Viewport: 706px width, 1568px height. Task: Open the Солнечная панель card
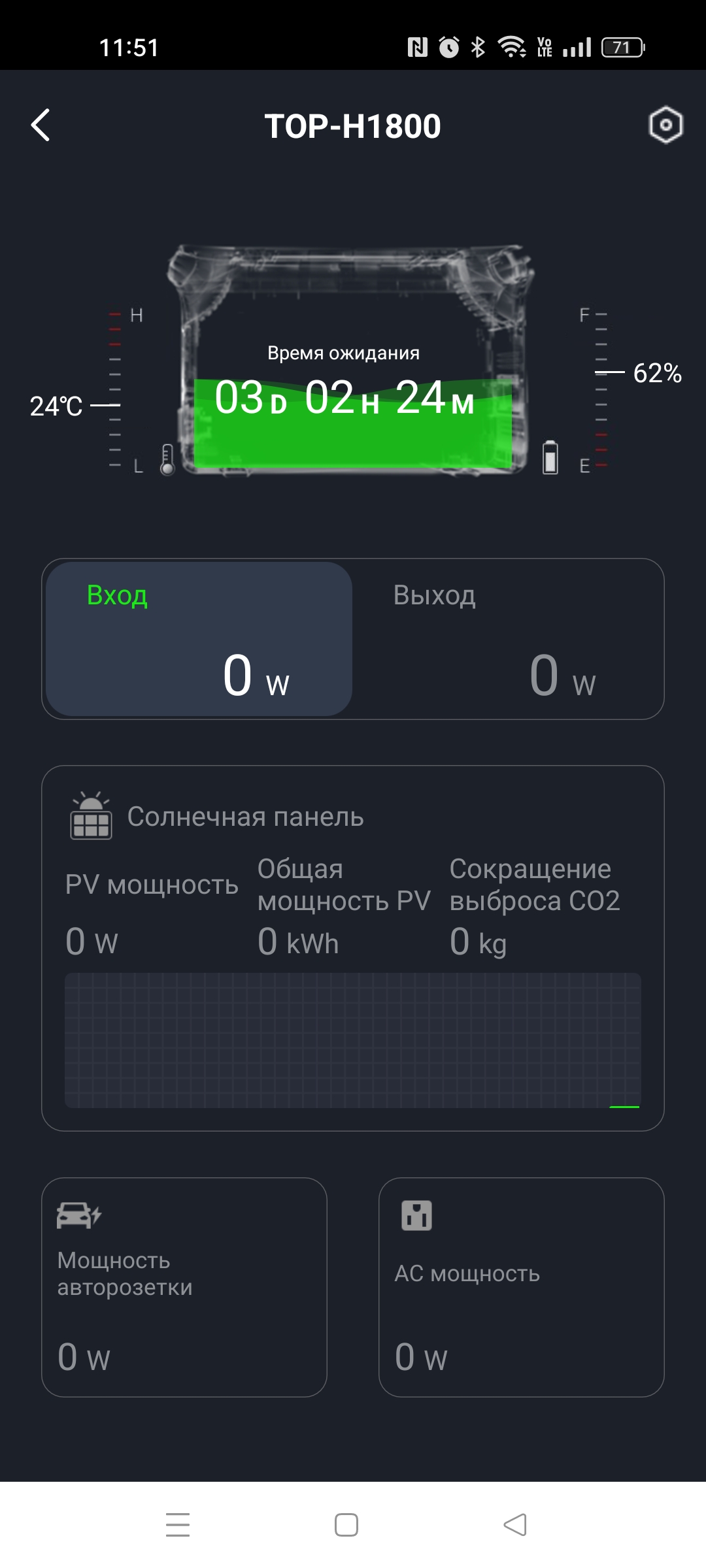click(x=353, y=947)
